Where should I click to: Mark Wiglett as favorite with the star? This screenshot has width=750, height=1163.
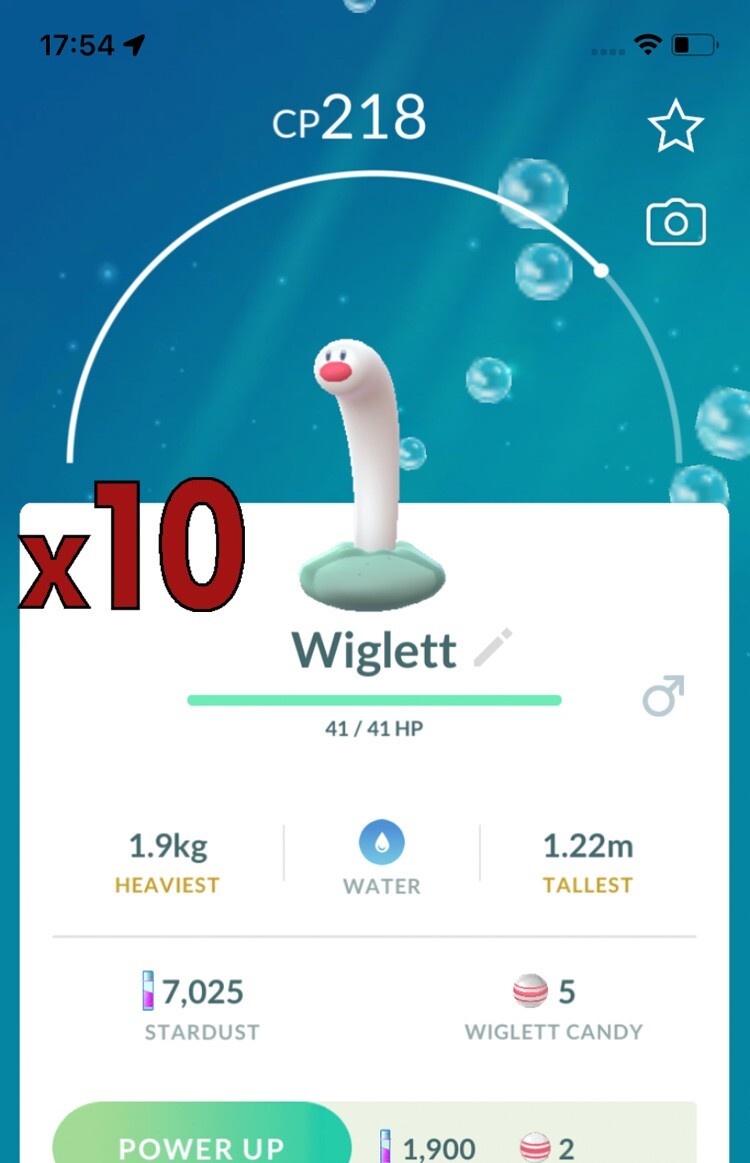(676, 126)
